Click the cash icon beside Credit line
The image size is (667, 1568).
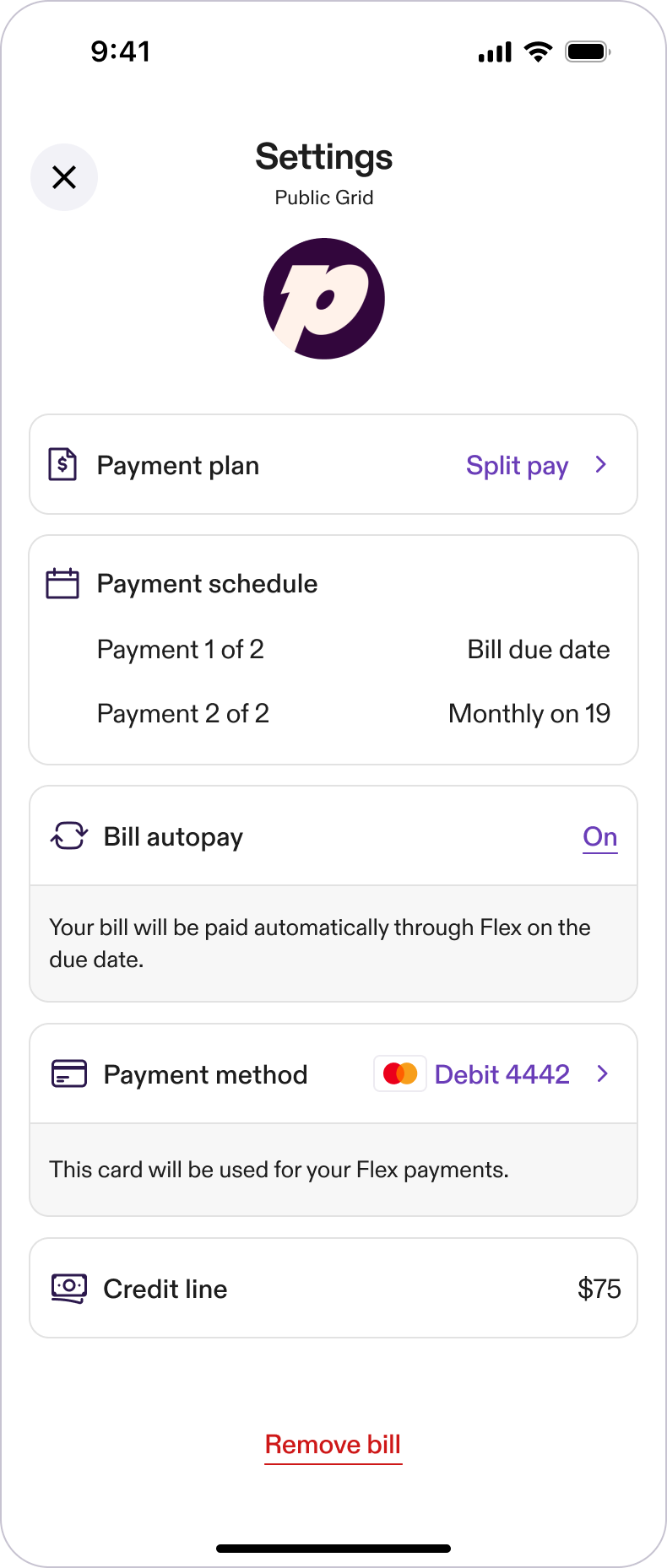[68, 1289]
